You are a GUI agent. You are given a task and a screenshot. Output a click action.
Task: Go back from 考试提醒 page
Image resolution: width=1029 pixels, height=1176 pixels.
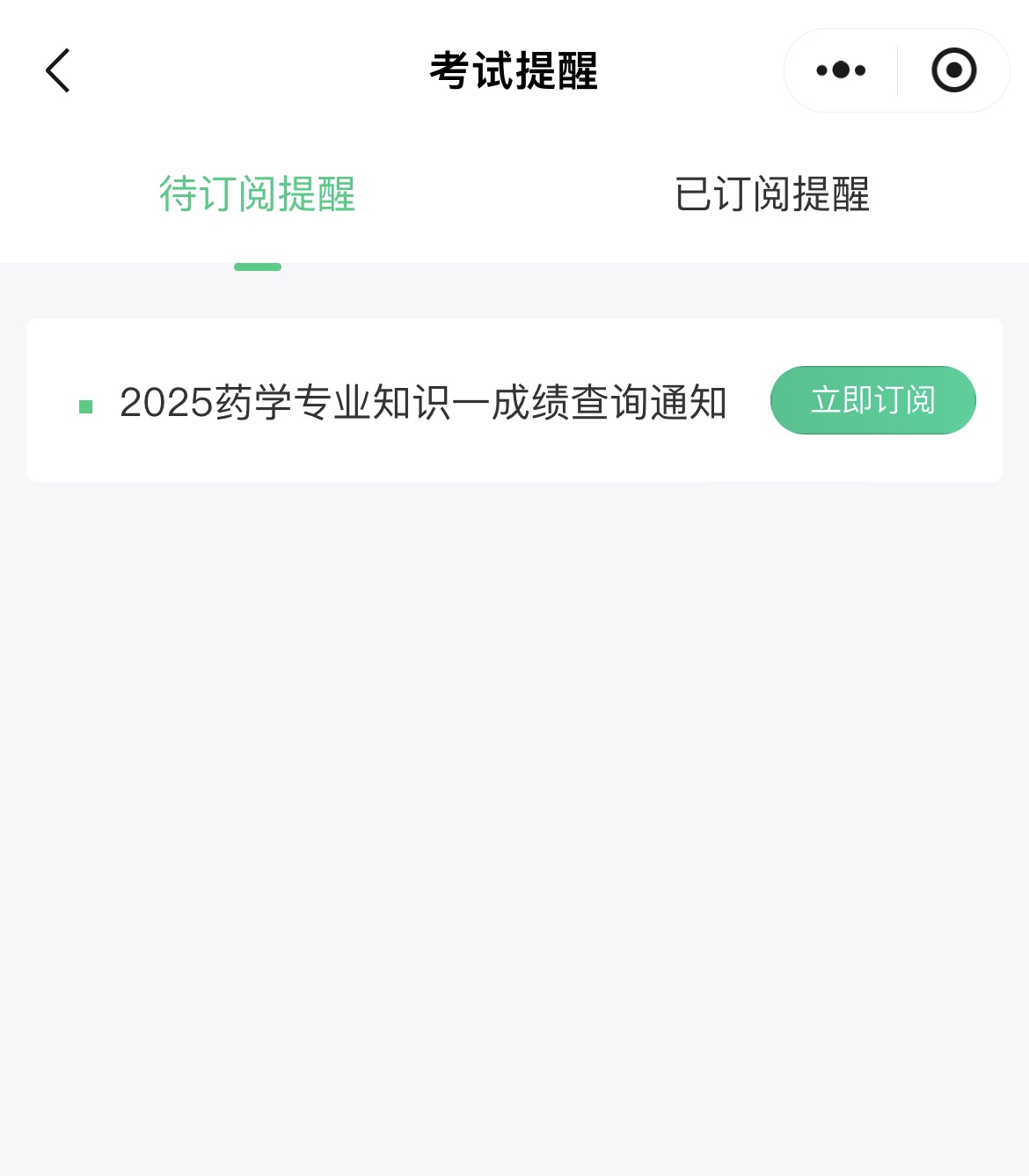point(58,70)
